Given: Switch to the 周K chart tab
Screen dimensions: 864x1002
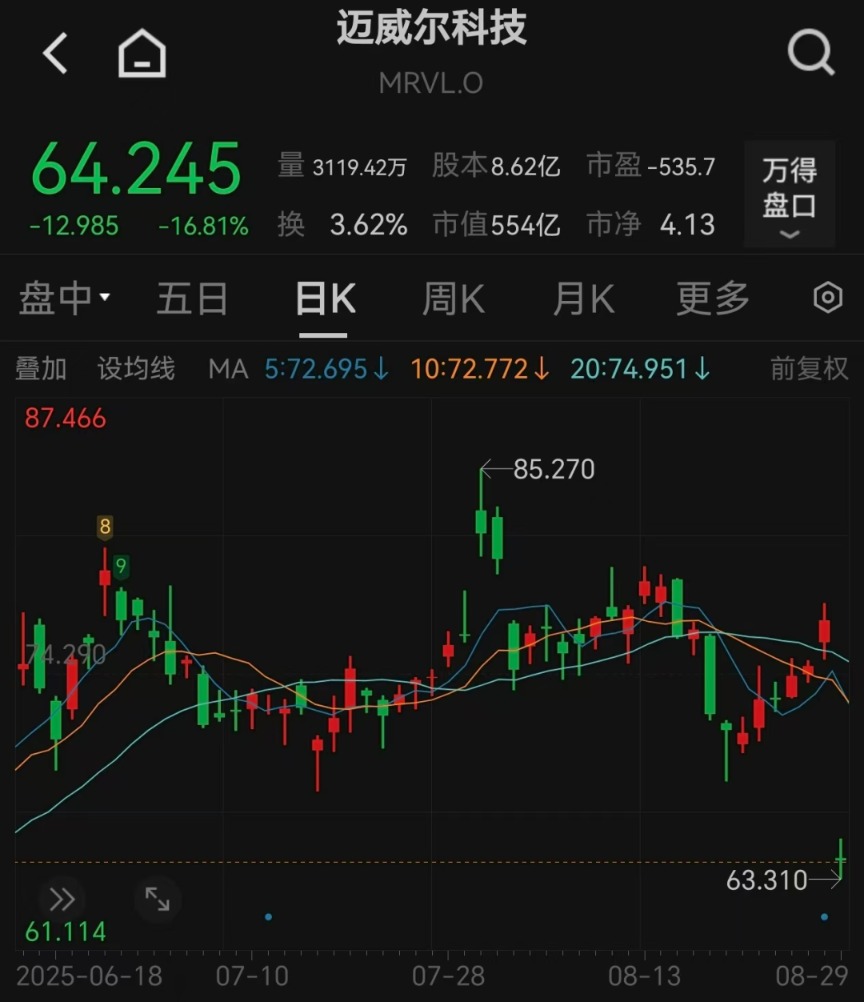Looking at the screenshot, I should pos(452,298).
